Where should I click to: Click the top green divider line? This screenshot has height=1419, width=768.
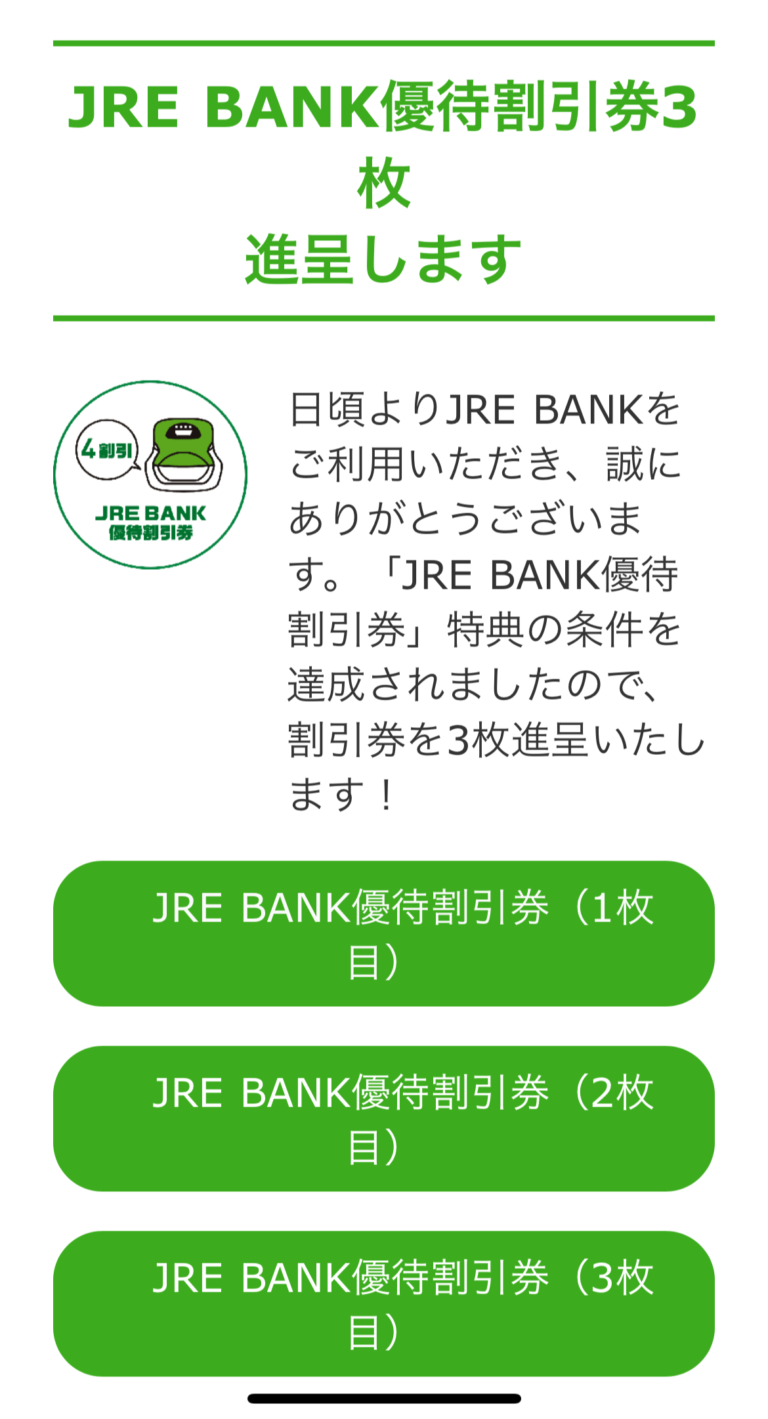click(384, 40)
